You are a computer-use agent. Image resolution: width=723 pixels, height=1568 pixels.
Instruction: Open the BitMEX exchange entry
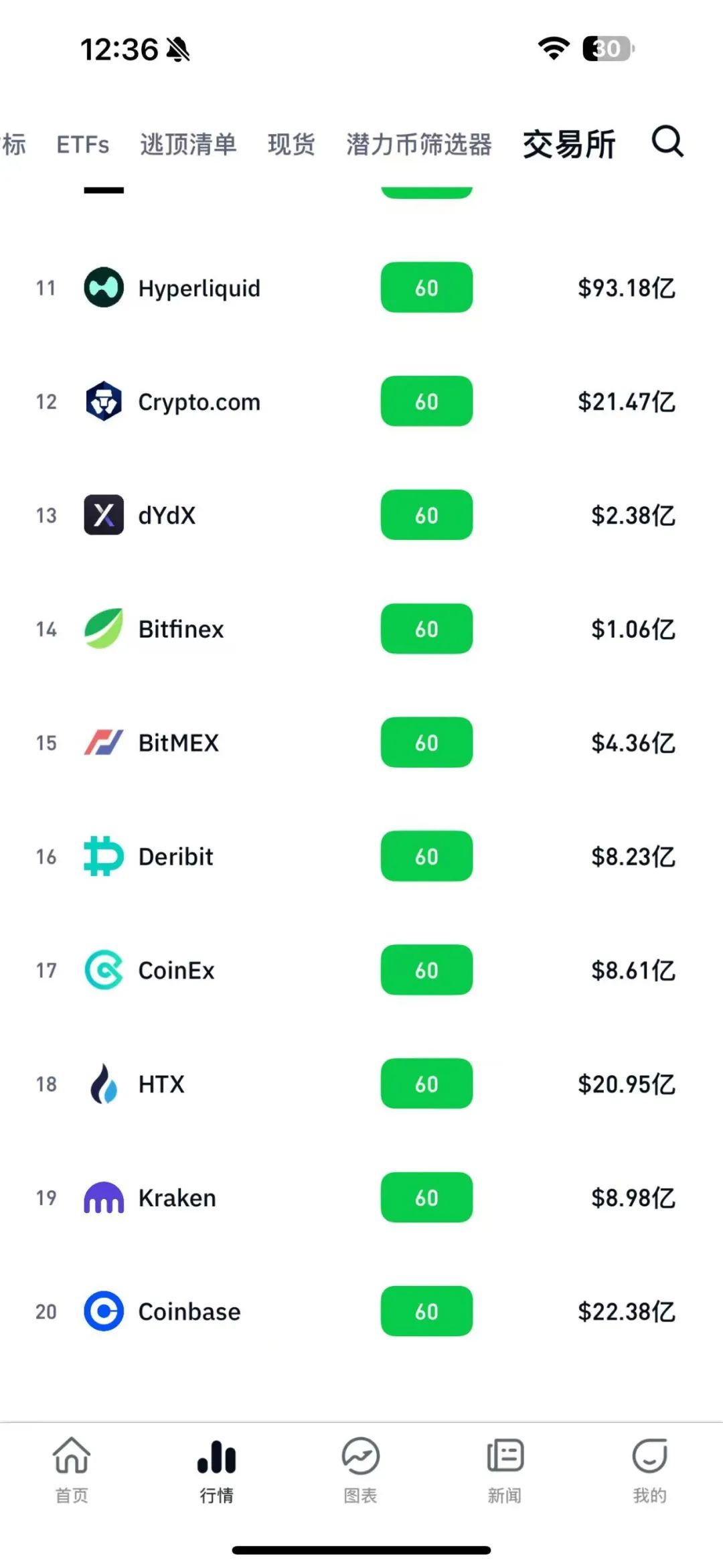tap(178, 743)
